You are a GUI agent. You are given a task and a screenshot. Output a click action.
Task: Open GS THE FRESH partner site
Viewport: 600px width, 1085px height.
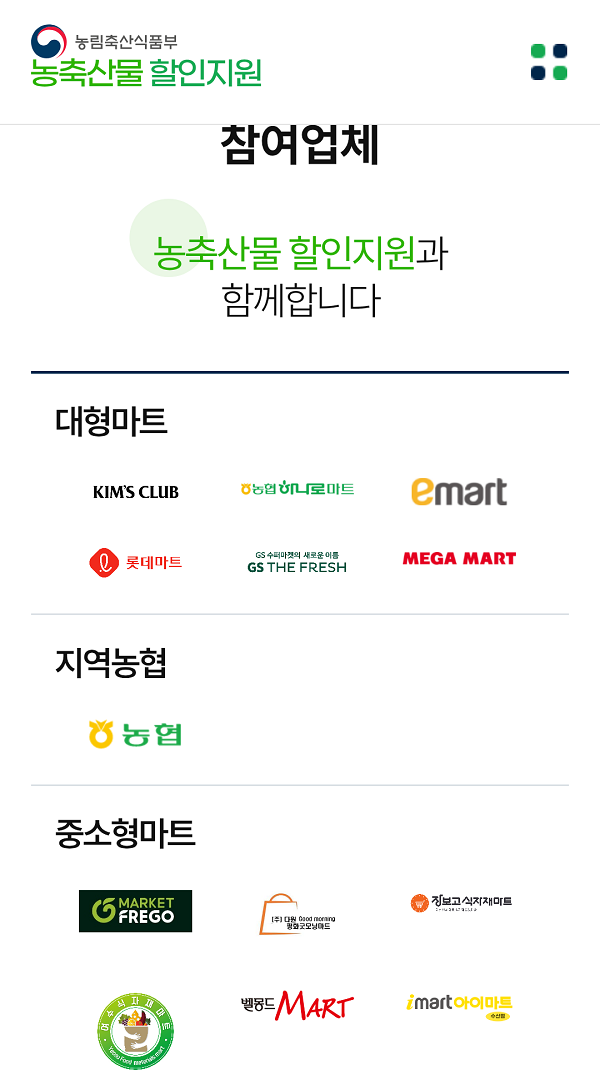(x=297, y=562)
